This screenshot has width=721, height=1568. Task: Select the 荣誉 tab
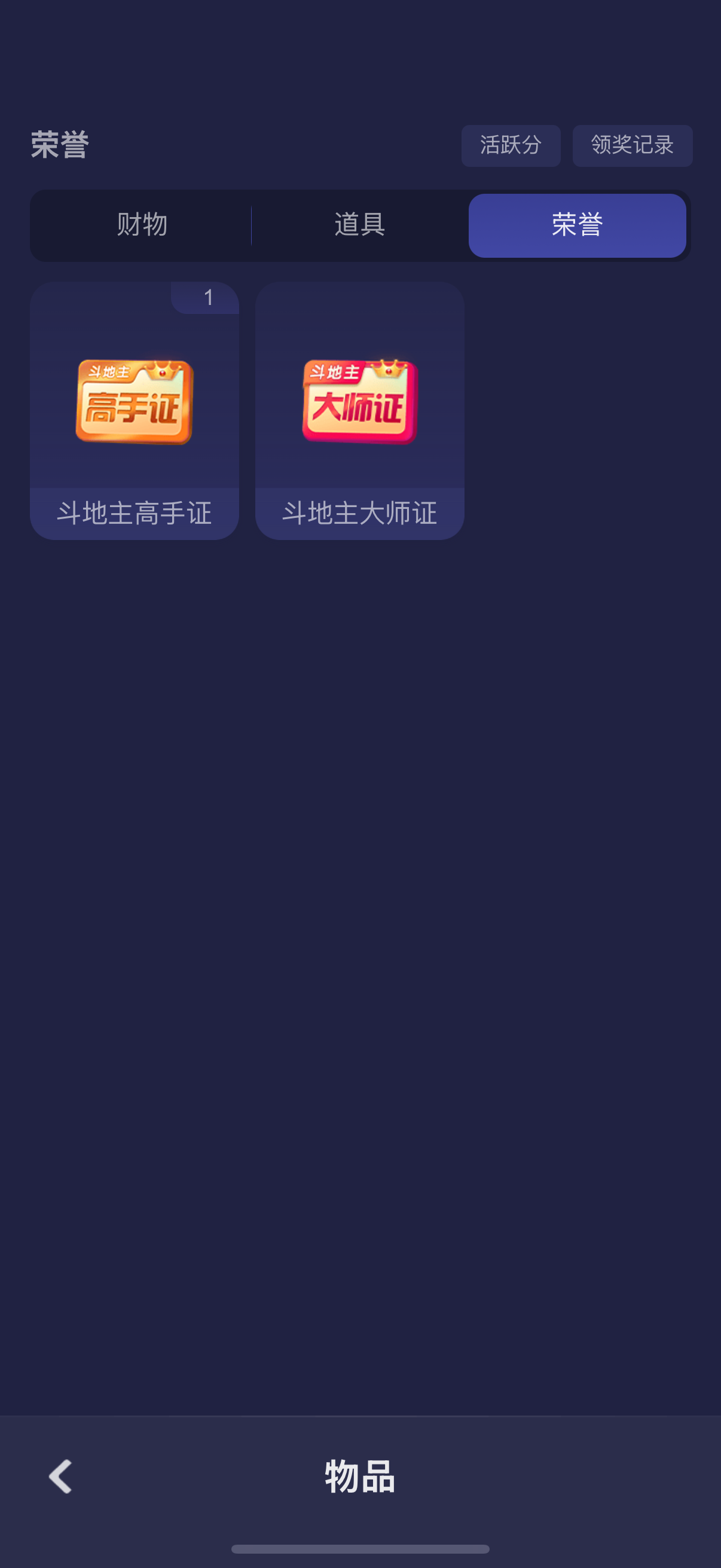(x=577, y=225)
